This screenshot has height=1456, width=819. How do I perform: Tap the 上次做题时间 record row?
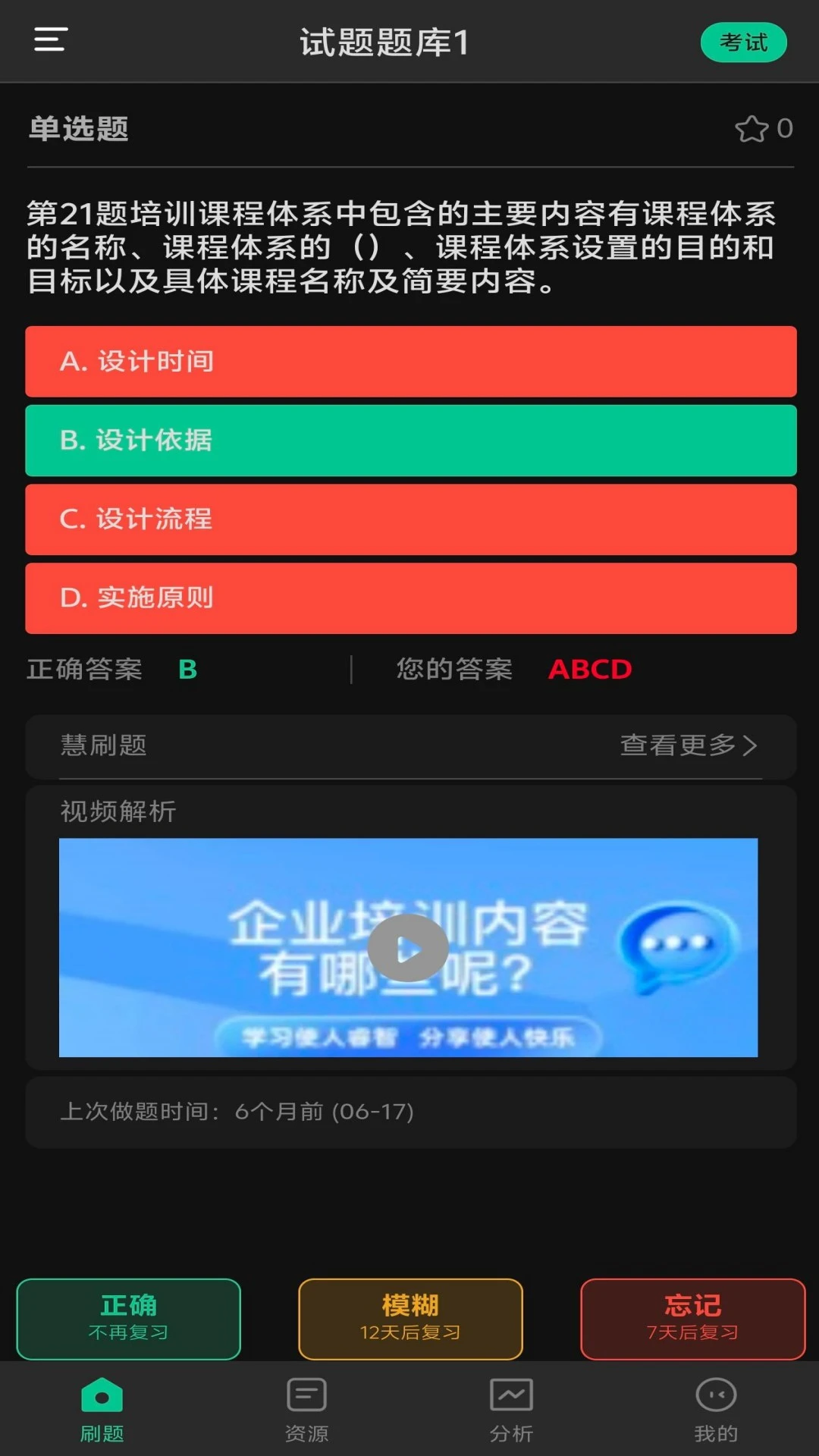click(409, 1112)
